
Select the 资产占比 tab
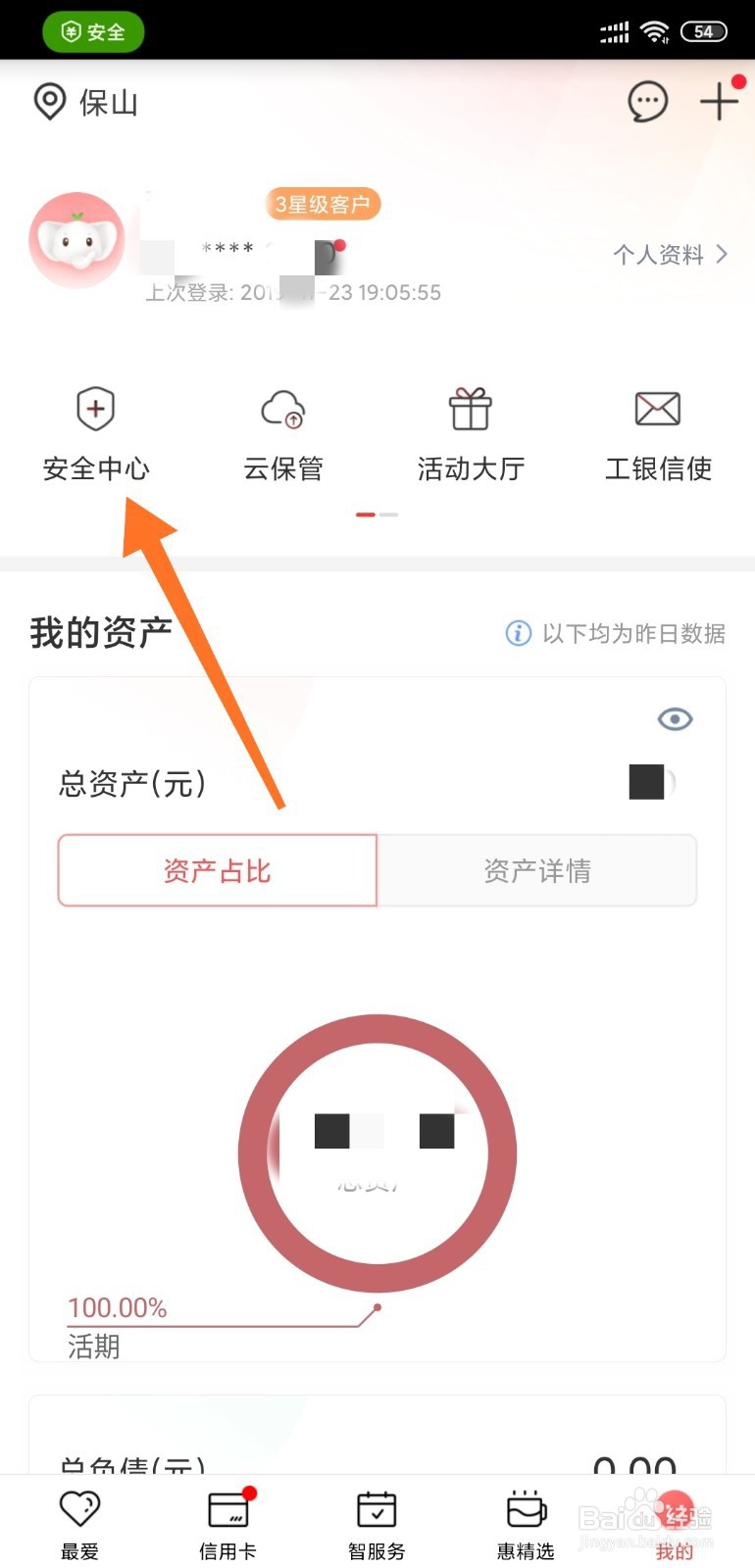[x=218, y=870]
